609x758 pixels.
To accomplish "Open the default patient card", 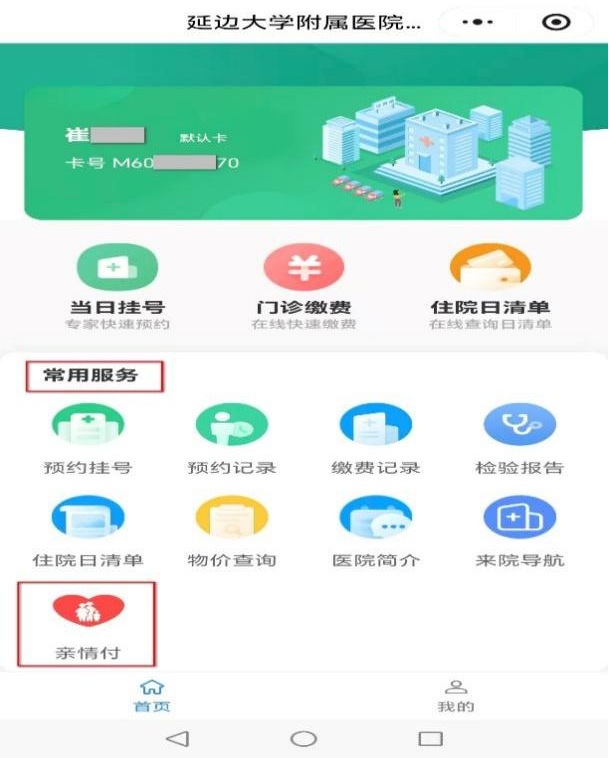I will click(303, 152).
